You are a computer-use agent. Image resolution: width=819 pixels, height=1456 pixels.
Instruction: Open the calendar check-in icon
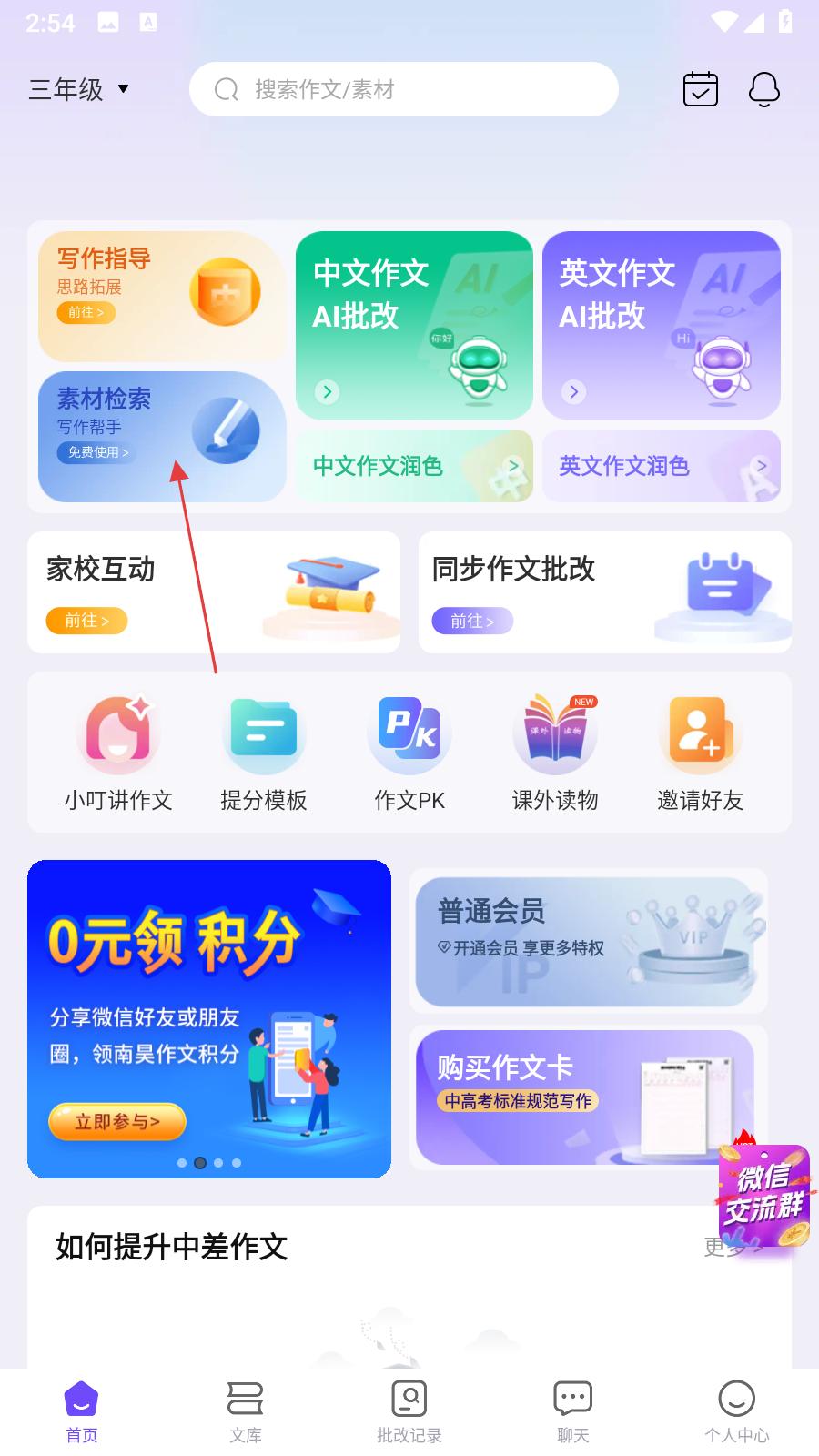point(700,89)
